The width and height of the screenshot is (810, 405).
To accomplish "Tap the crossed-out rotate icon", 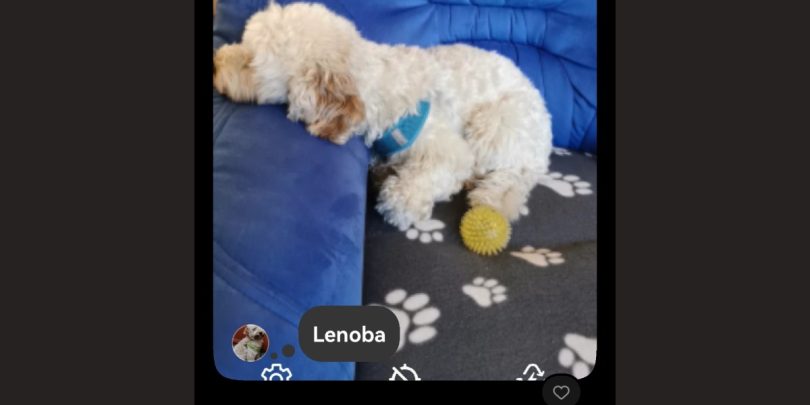I will (x=404, y=374).
